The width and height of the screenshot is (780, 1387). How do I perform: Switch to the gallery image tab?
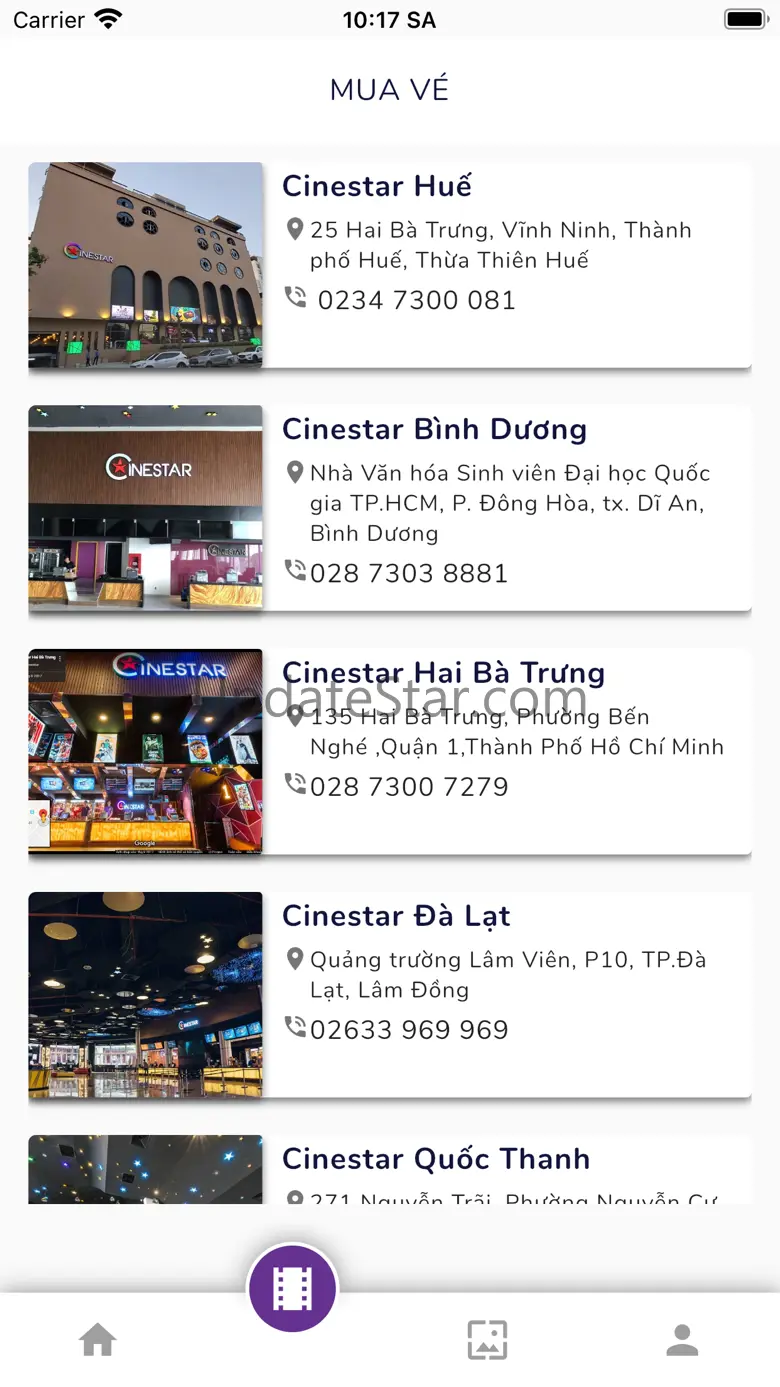pyautogui.click(x=487, y=1339)
